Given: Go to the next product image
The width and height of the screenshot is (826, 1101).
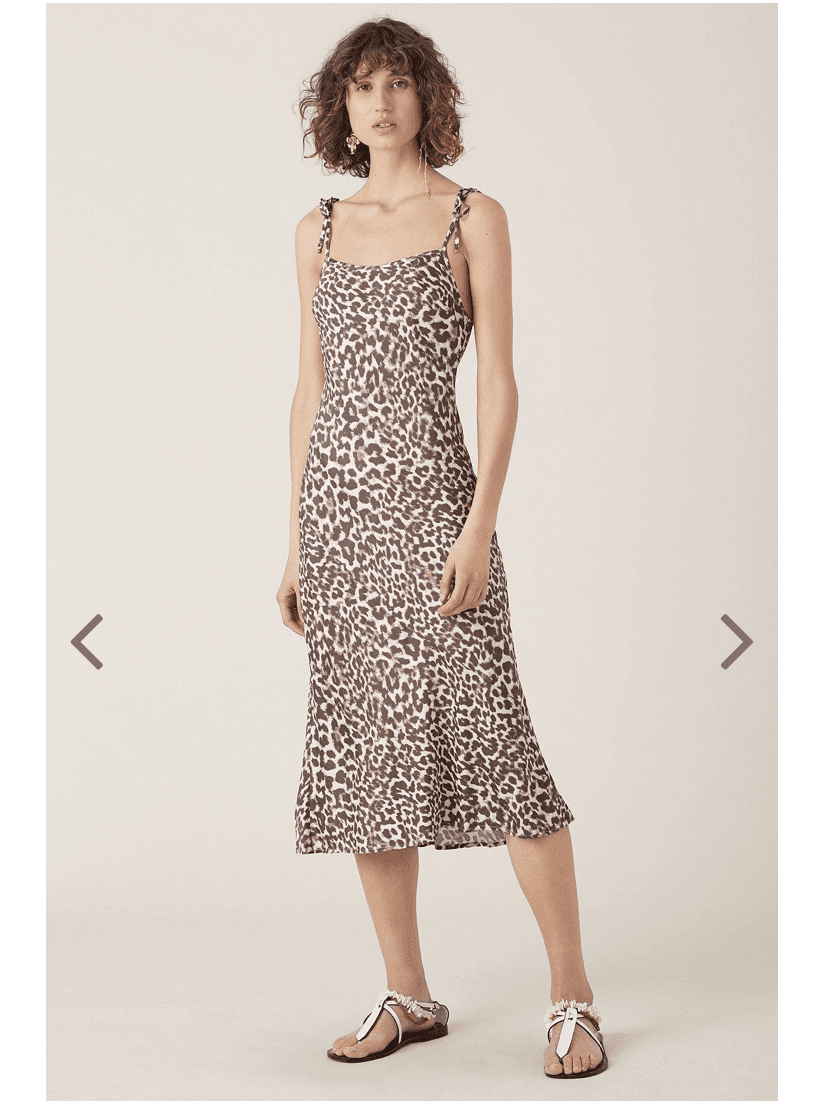Looking at the screenshot, I should pyautogui.click(x=736, y=641).
